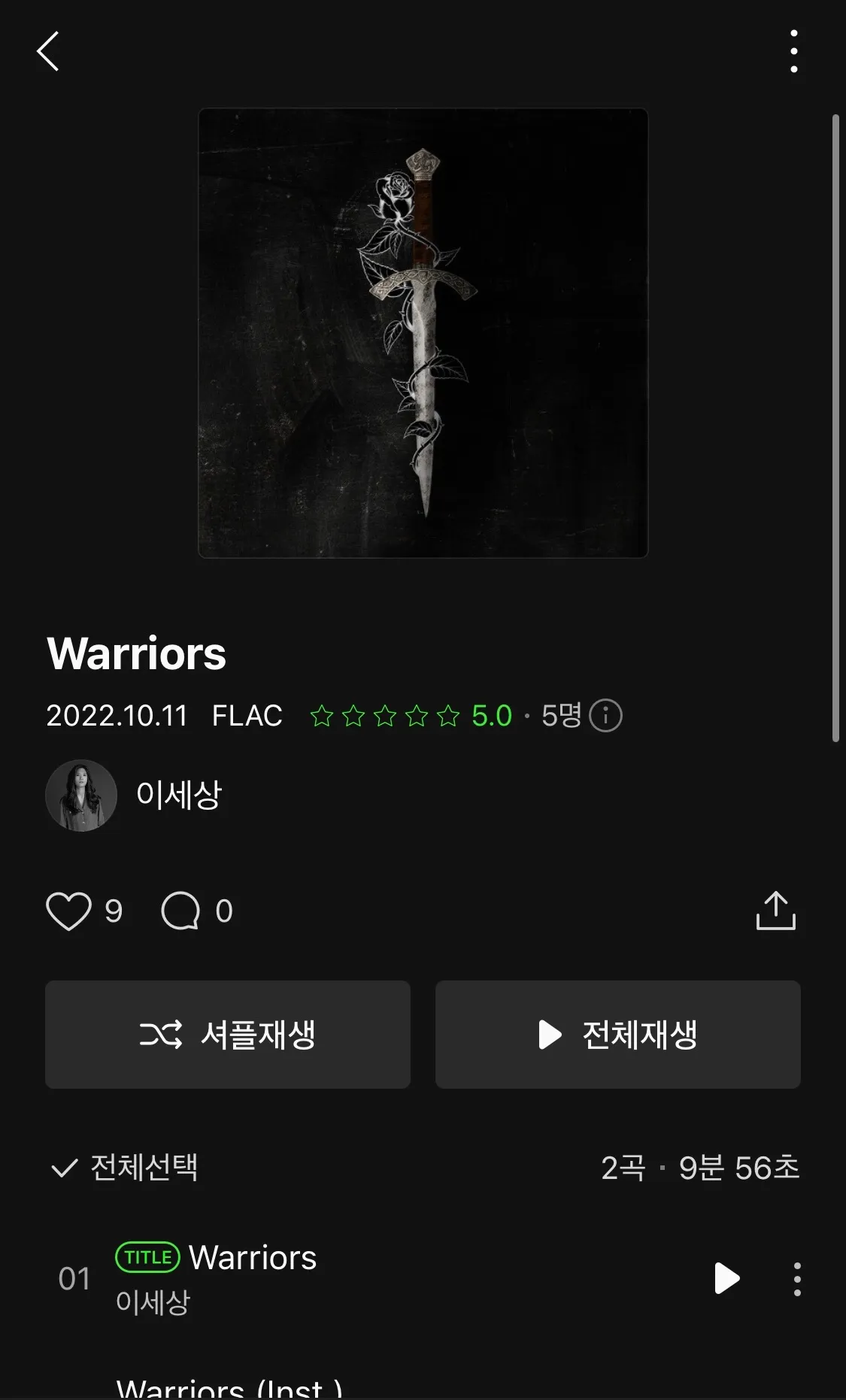This screenshot has height=1400, width=846.
Task: Tap the artist avatar photo of 이세상
Action: click(x=81, y=795)
